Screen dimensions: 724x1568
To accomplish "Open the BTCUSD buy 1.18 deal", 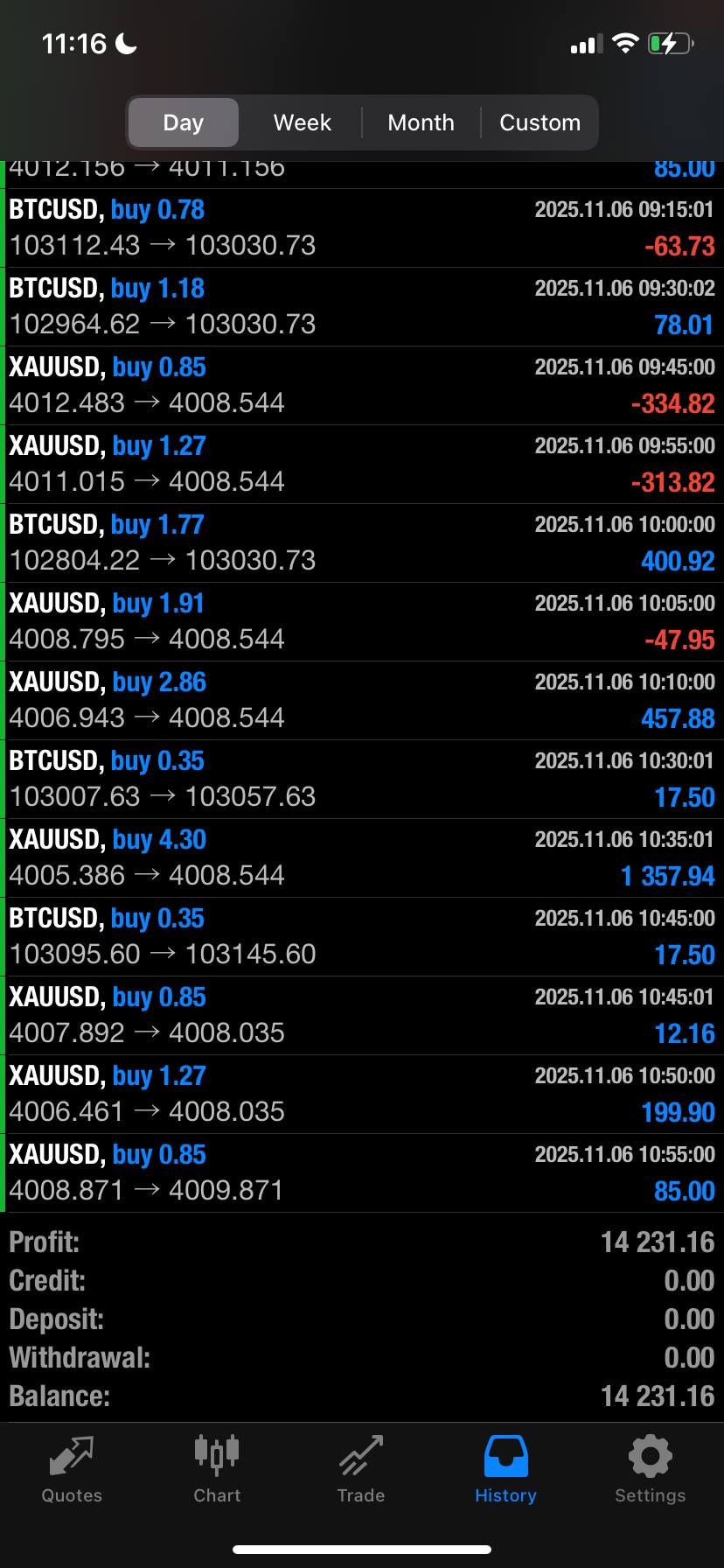I will click(x=362, y=306).
